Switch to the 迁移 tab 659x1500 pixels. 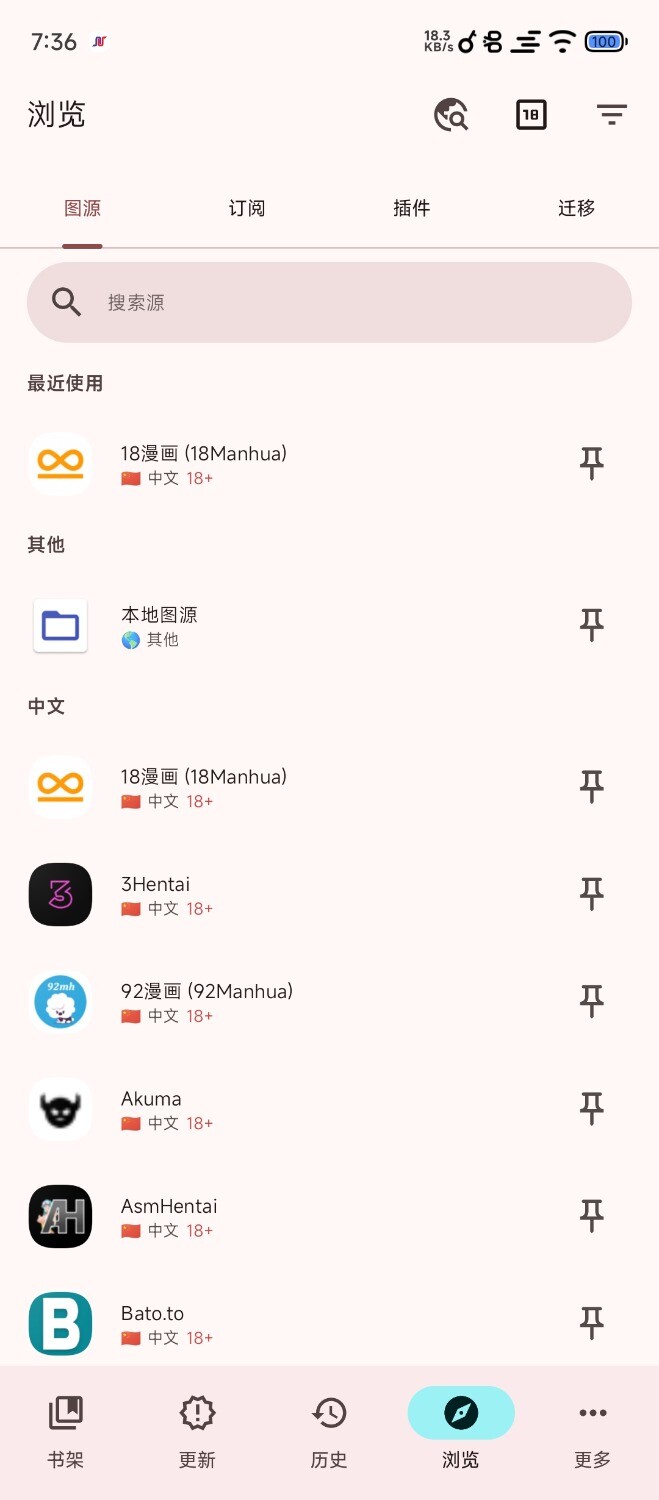576,208
